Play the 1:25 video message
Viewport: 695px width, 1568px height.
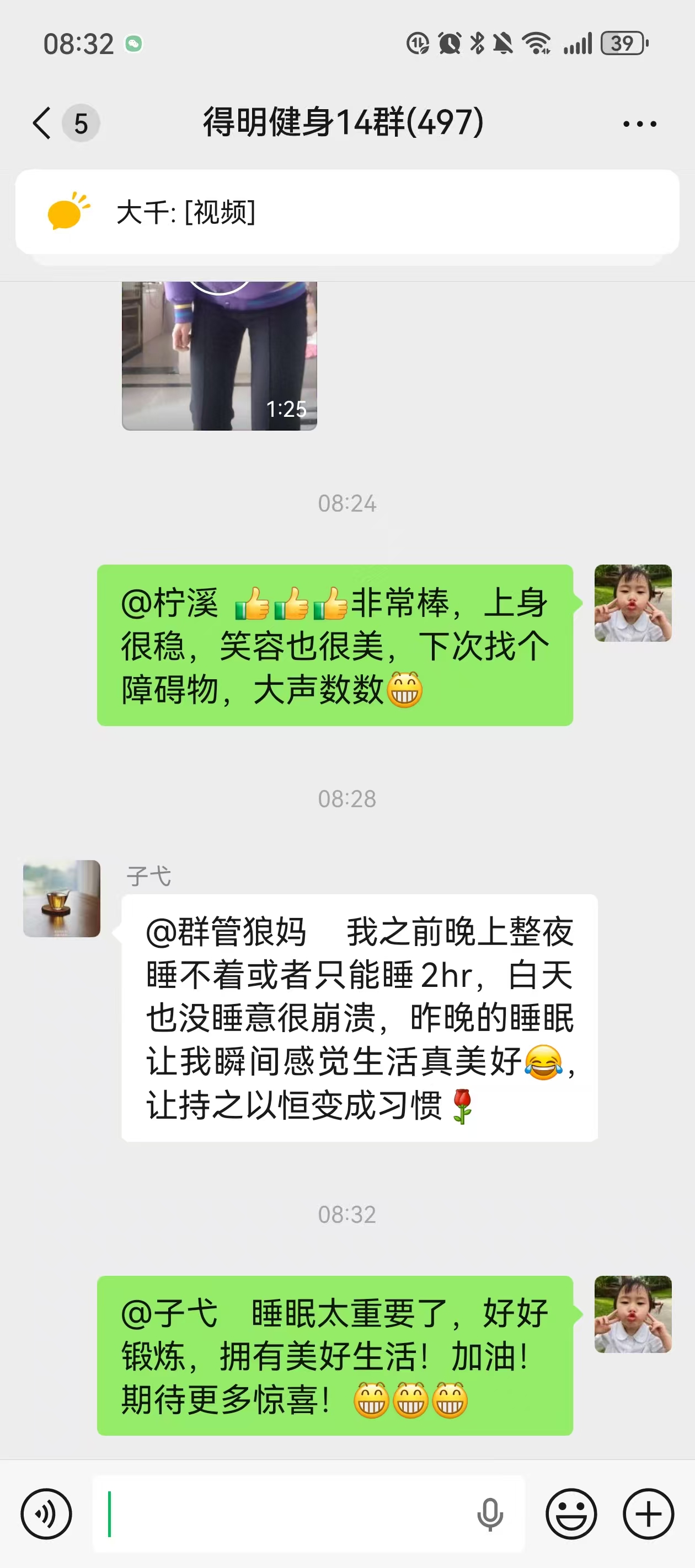tap(220, 356)
